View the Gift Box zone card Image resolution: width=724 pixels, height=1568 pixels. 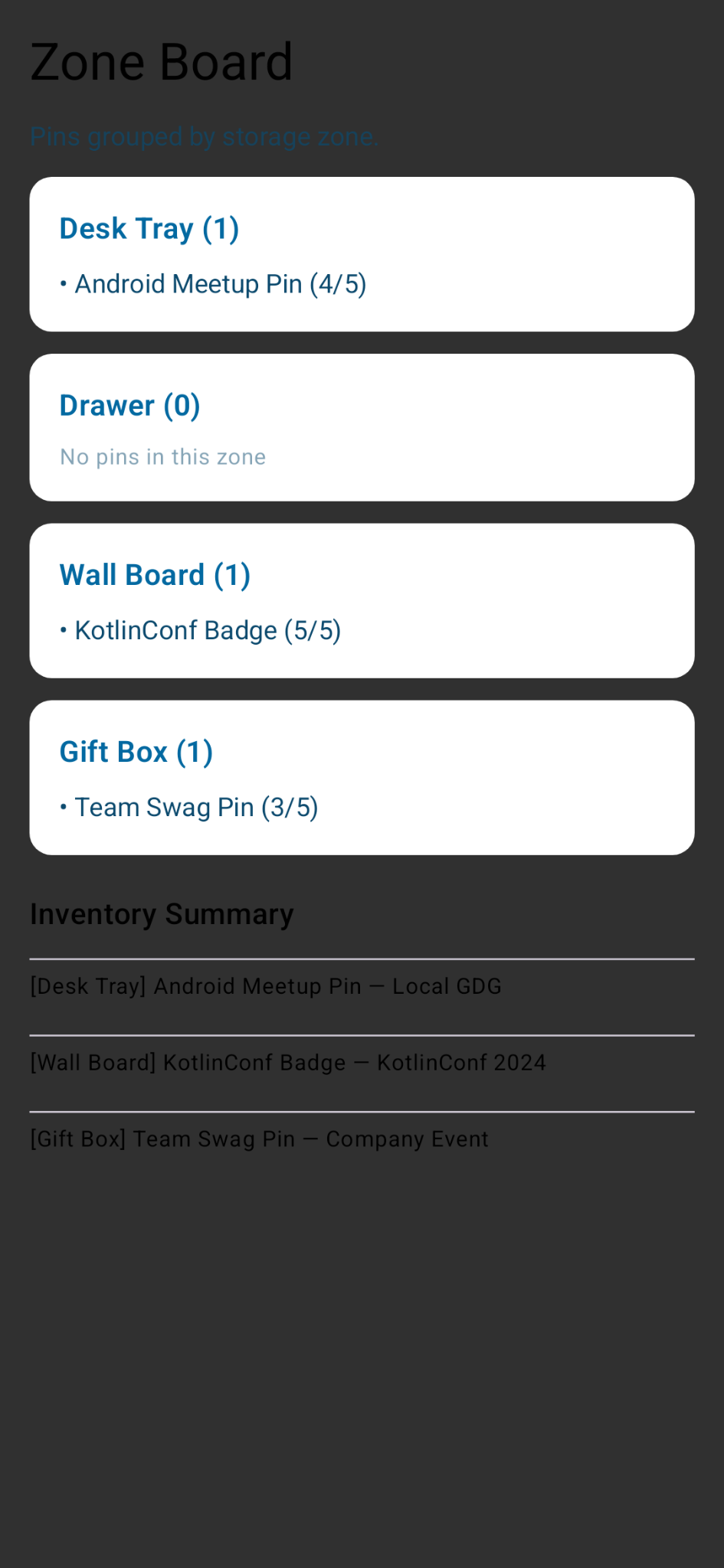[x=362, y=777]
